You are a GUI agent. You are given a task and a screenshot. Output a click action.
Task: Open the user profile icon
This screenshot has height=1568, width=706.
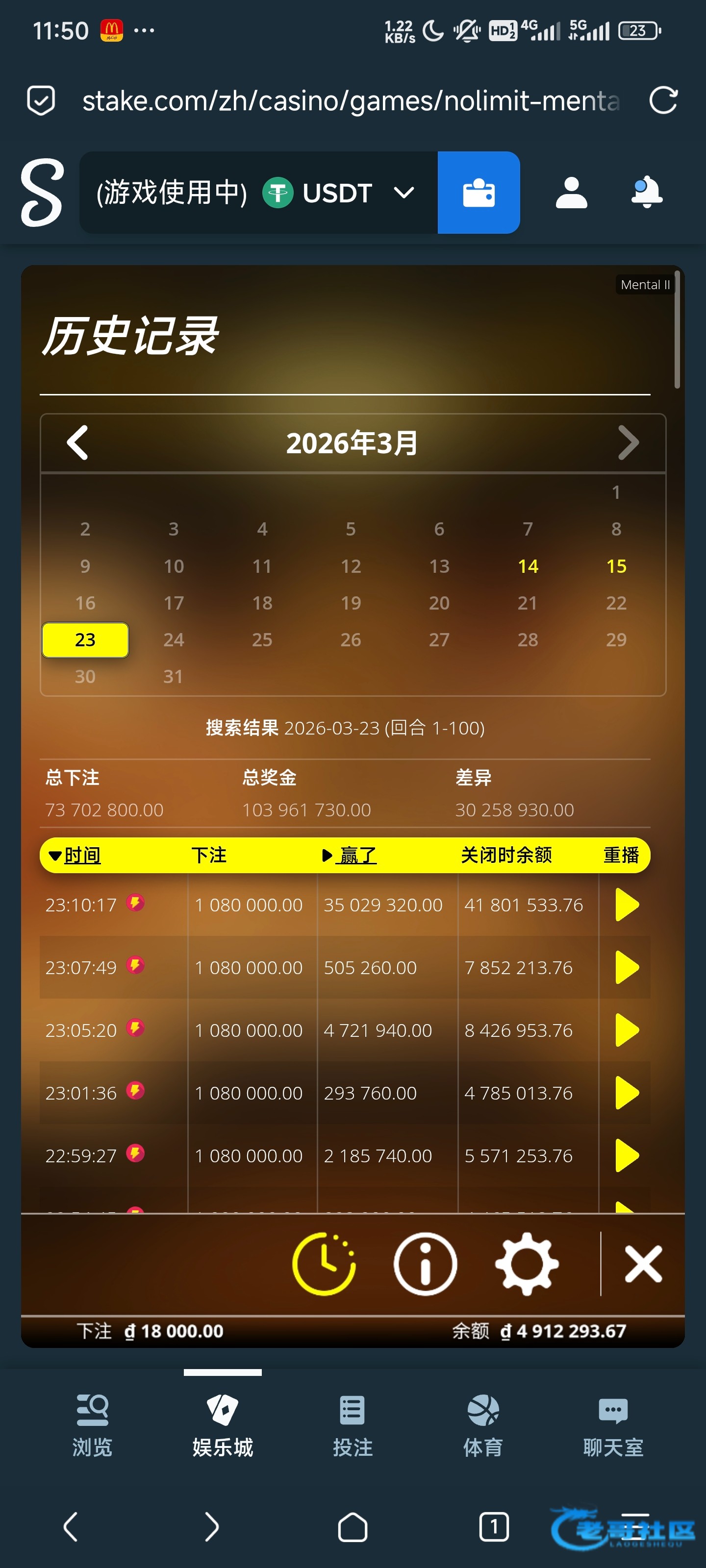[571, 193]
